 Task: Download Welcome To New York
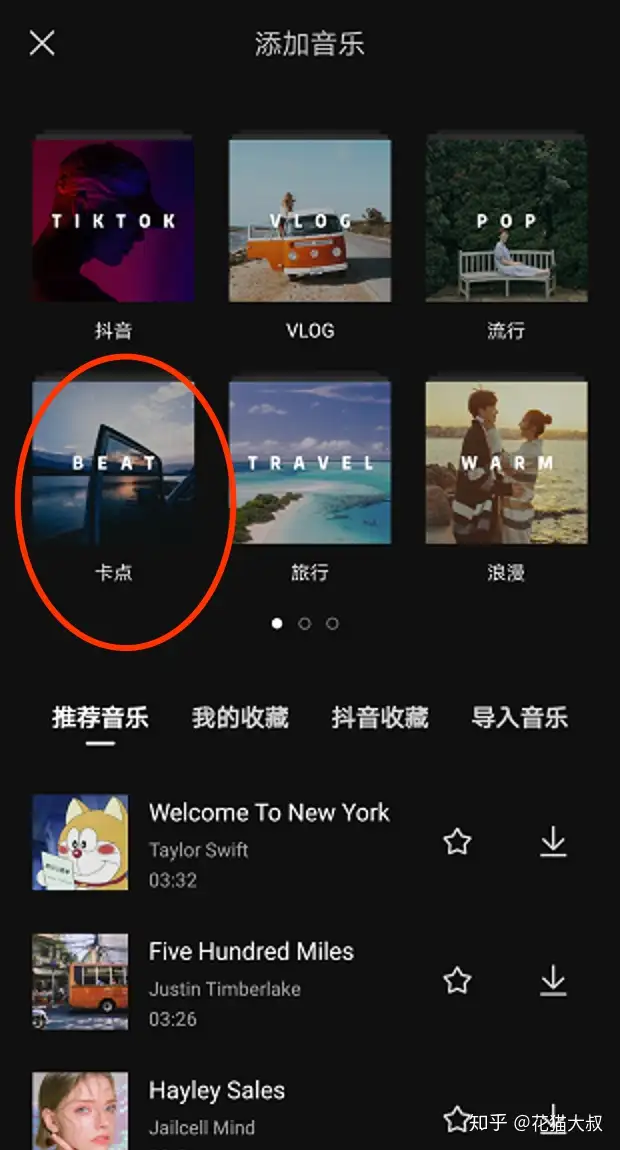coord(553,841)
